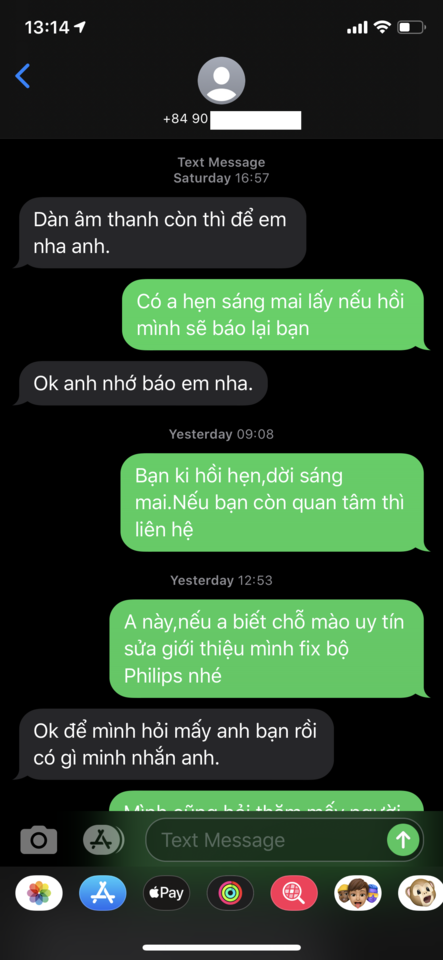Open the App Store for iMessage
The image size is (443, 960).
(103, 893)
